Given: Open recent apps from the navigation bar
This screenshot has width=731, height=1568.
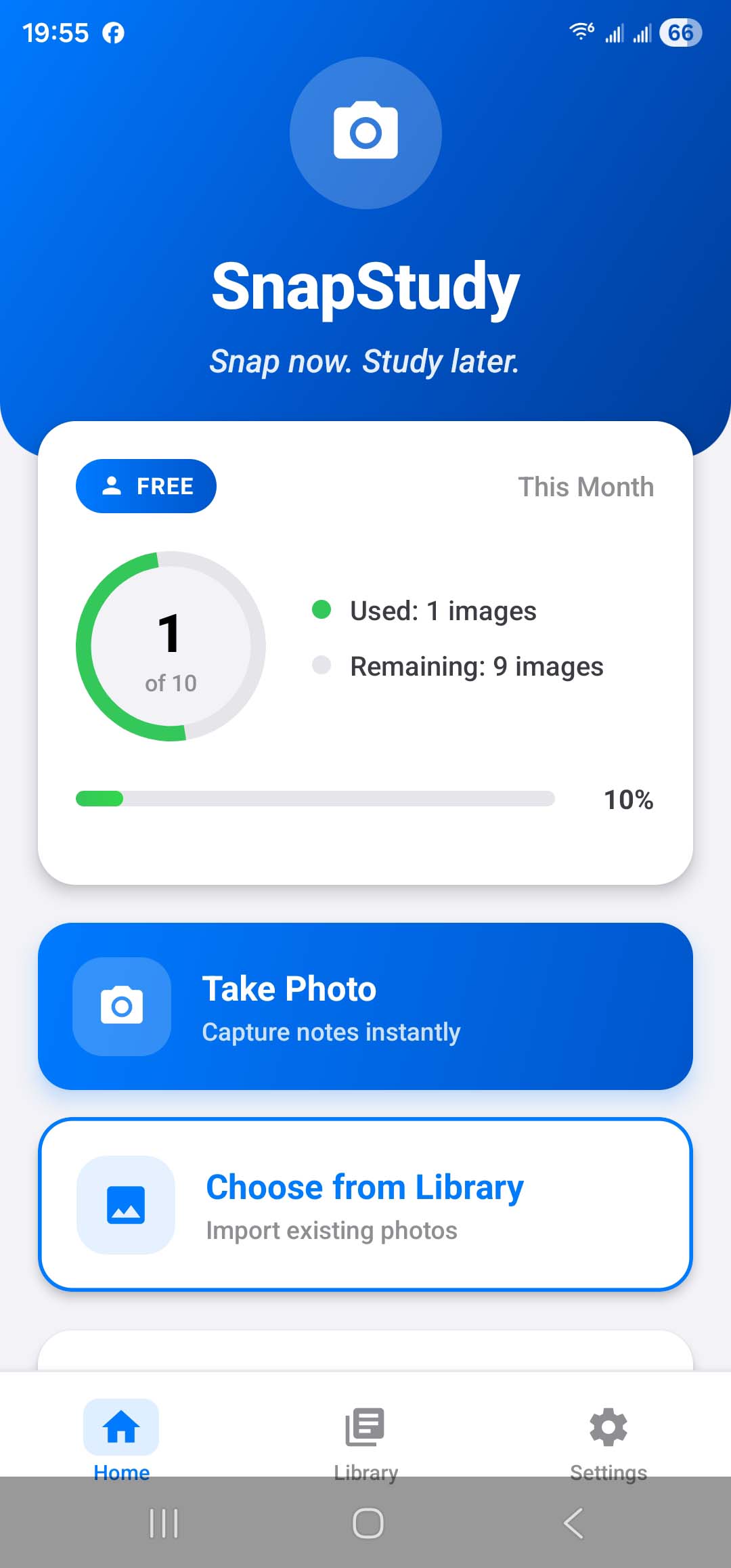Looking at the screenshot, I should point(163,1523).
